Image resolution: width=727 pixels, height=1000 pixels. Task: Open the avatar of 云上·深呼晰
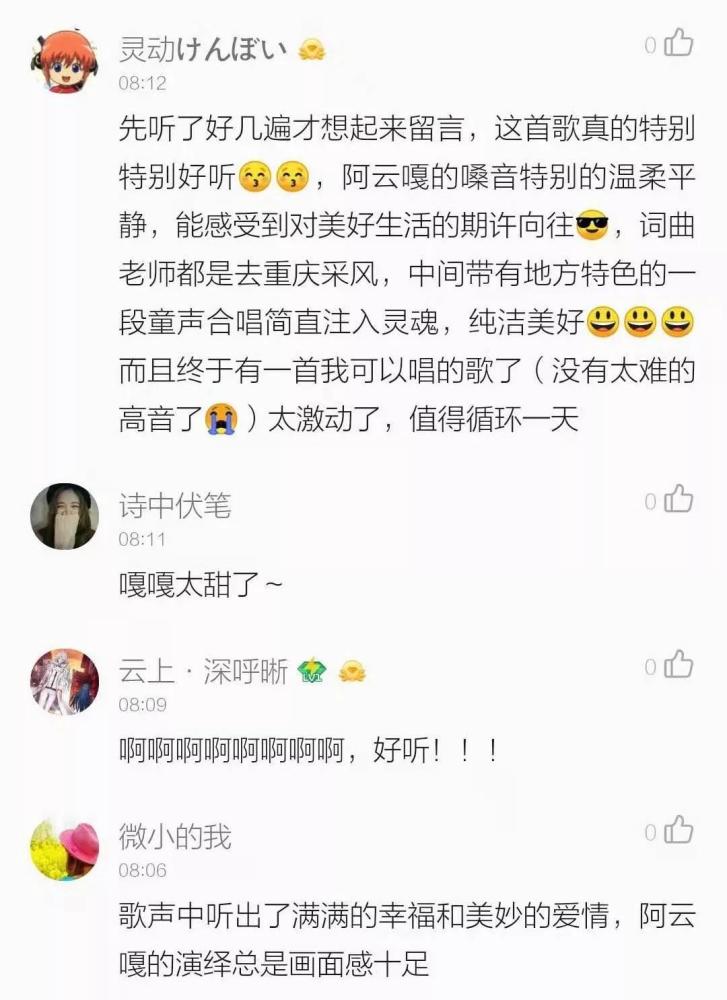tap(65, 682)
